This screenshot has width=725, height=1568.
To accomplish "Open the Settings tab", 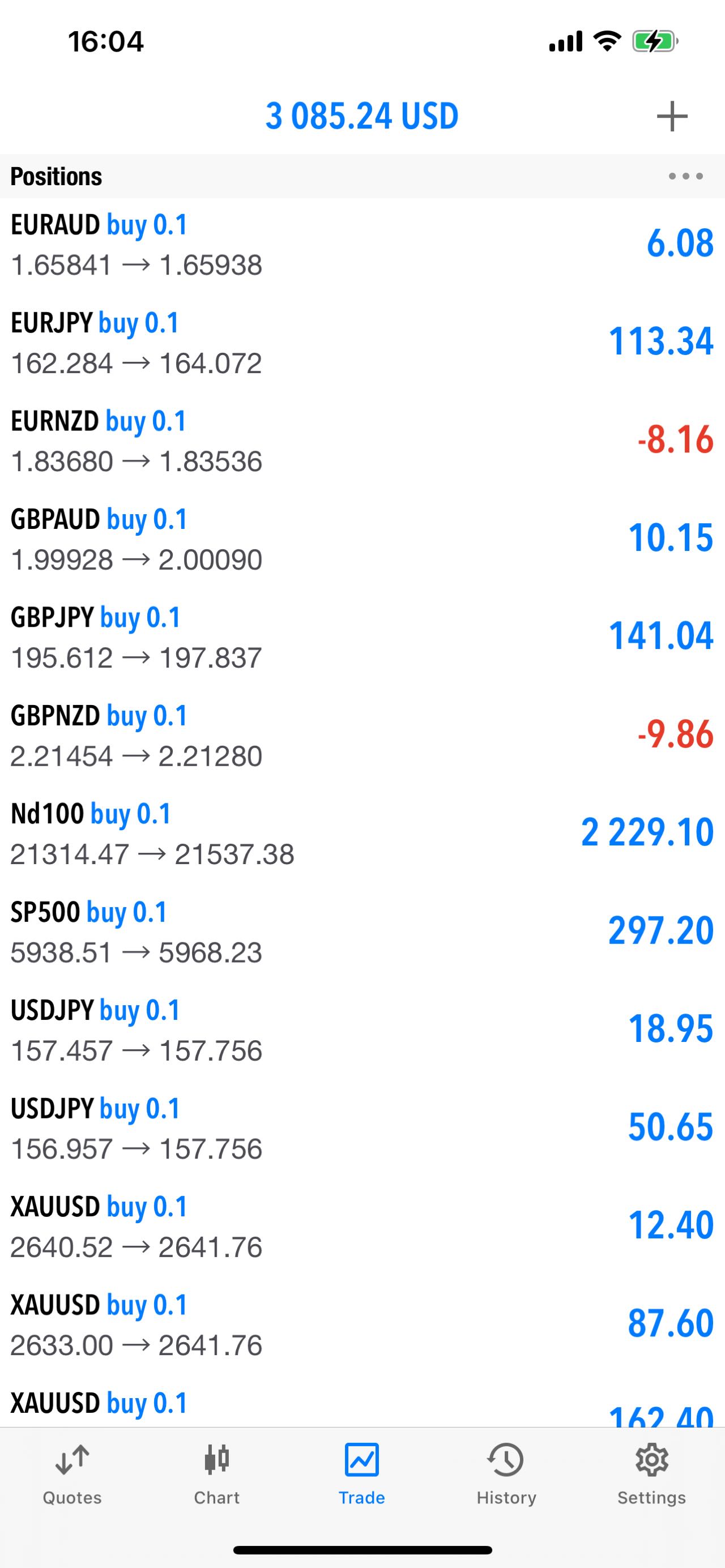I will 651,1474.
